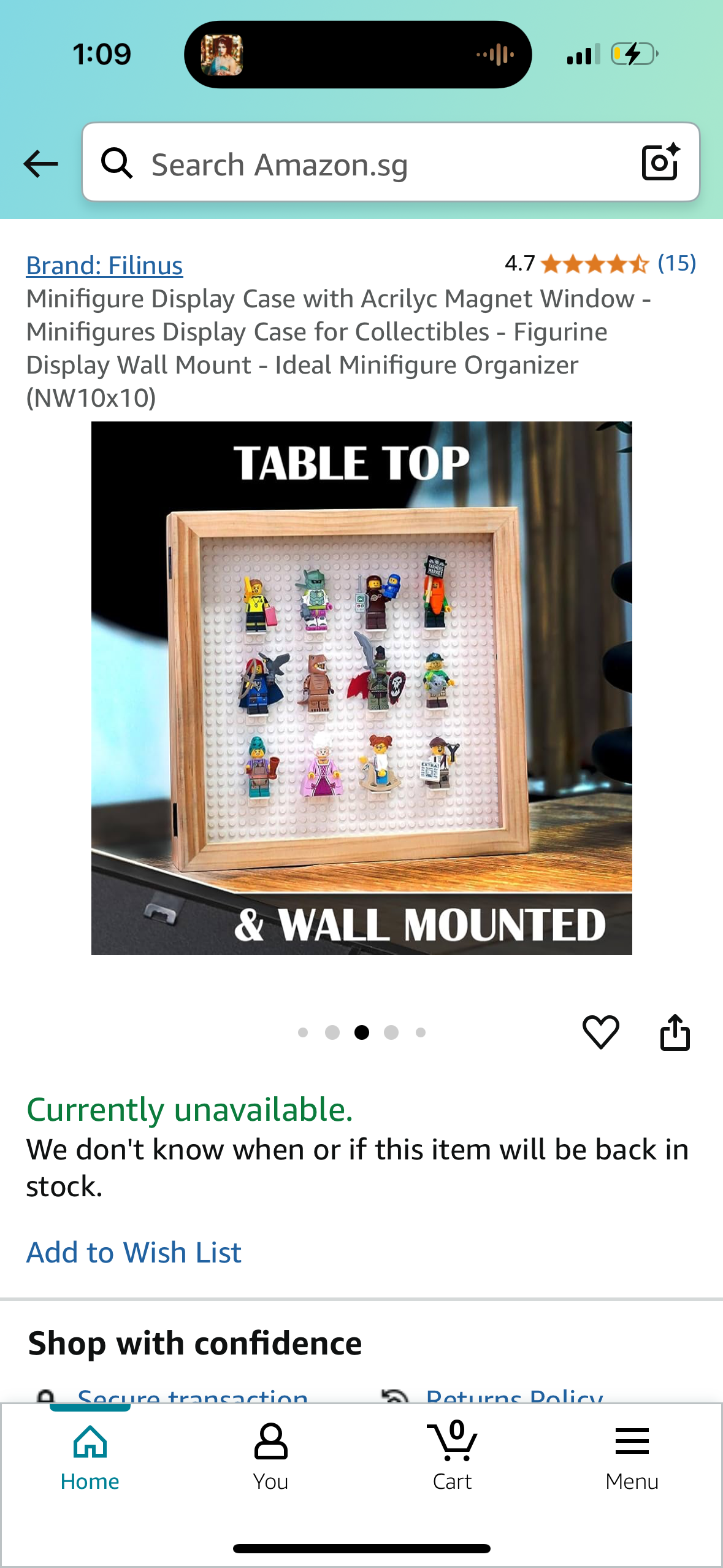Open Returns Policy link

point(514,1396)
